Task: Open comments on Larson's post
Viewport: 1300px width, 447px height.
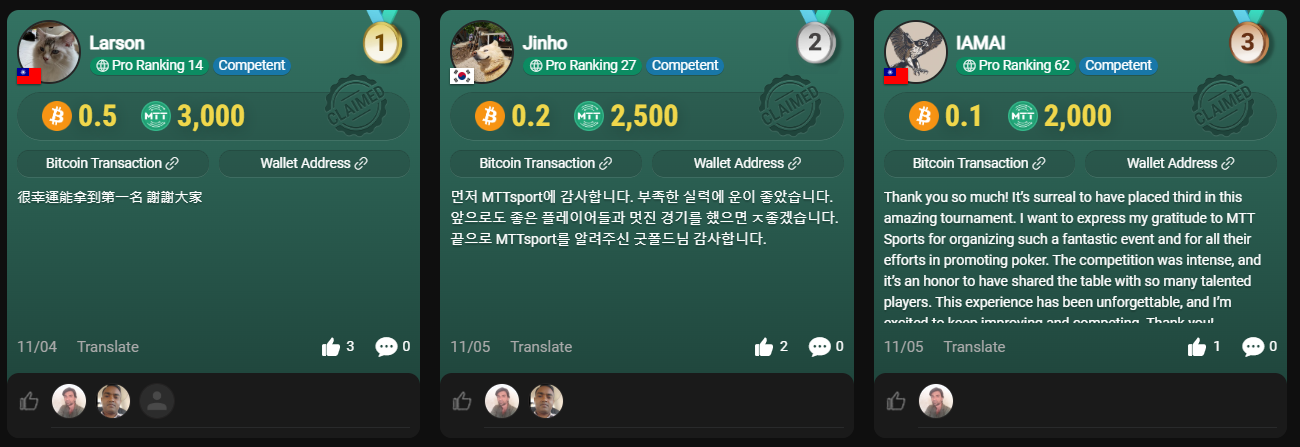Action: tap(386, 347)
